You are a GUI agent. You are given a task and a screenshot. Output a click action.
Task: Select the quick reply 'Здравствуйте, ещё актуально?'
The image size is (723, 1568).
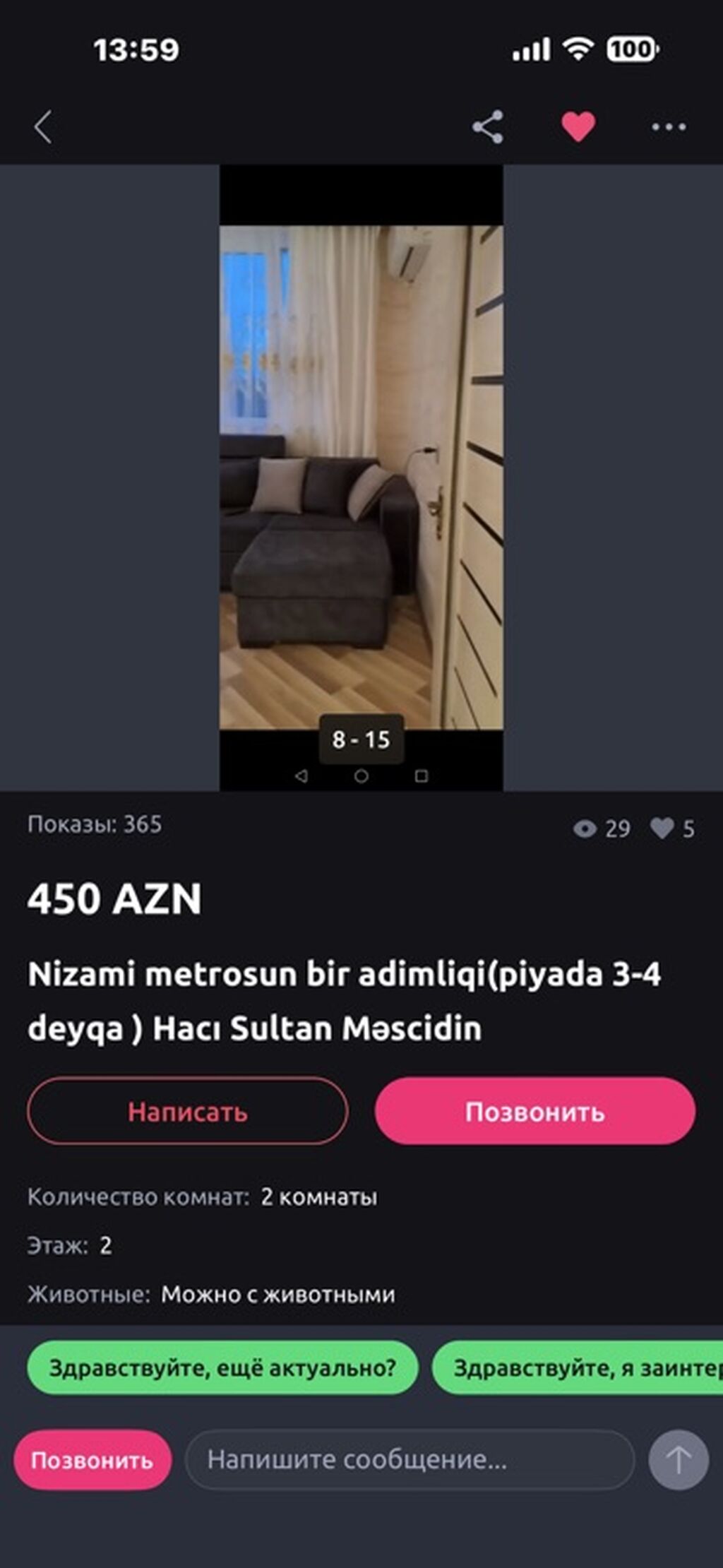[x=222, y=1368]
